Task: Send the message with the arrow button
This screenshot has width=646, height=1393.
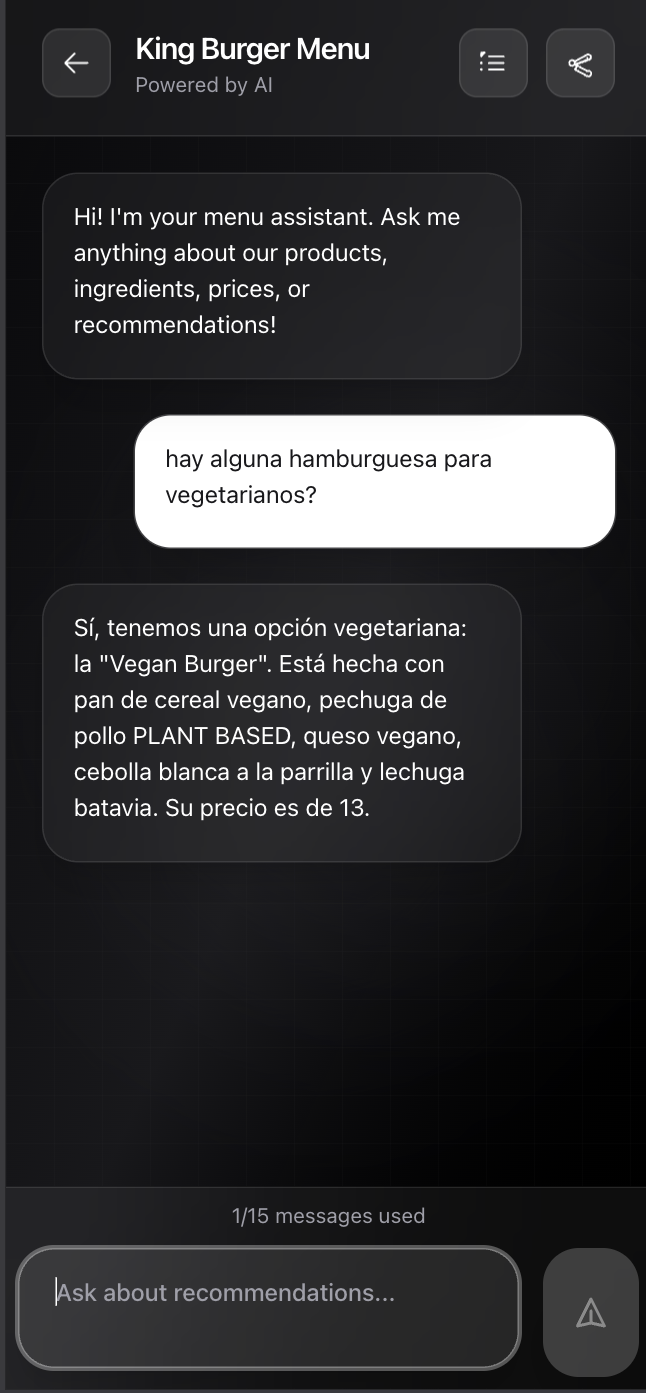Action: 590,1312
